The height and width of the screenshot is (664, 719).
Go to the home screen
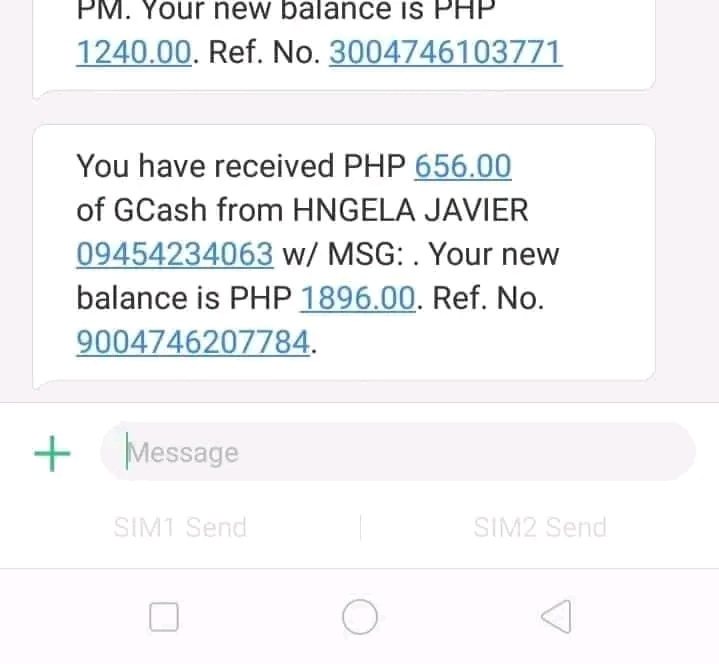pos(359,617)
